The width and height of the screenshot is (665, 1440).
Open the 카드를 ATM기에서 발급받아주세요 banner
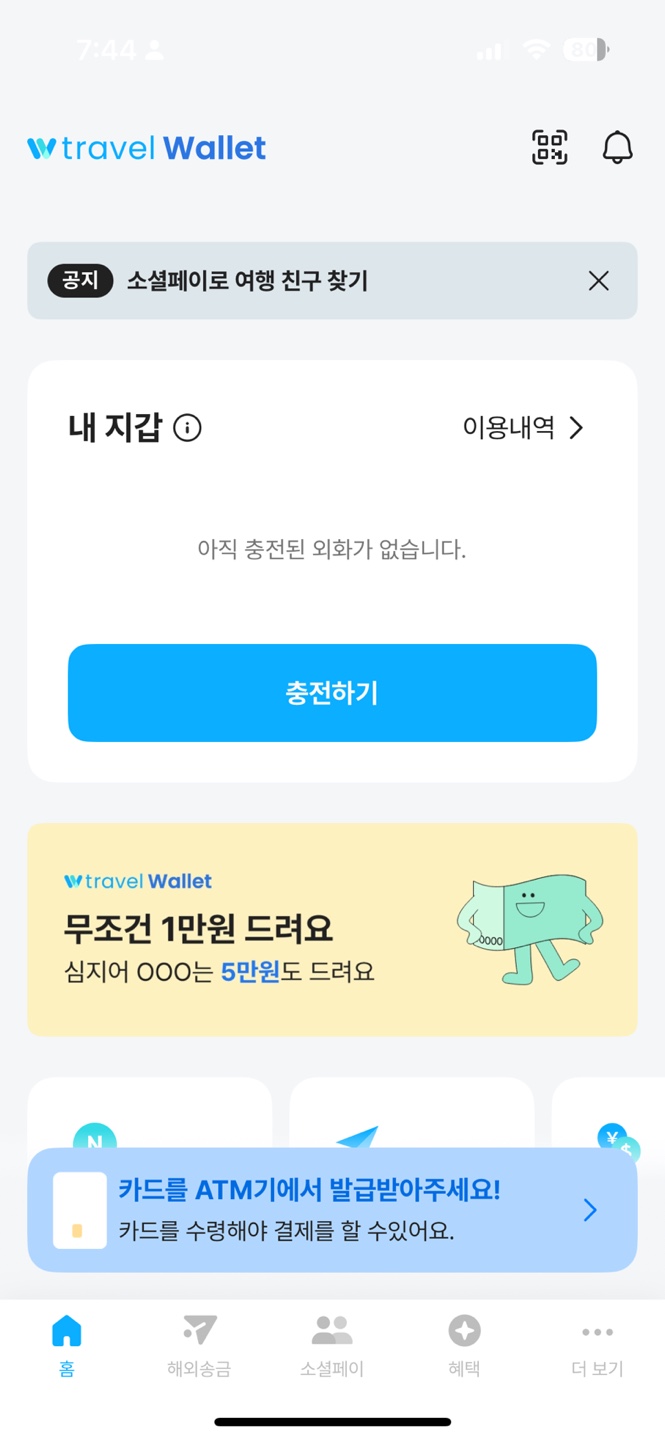point(332,1210)
